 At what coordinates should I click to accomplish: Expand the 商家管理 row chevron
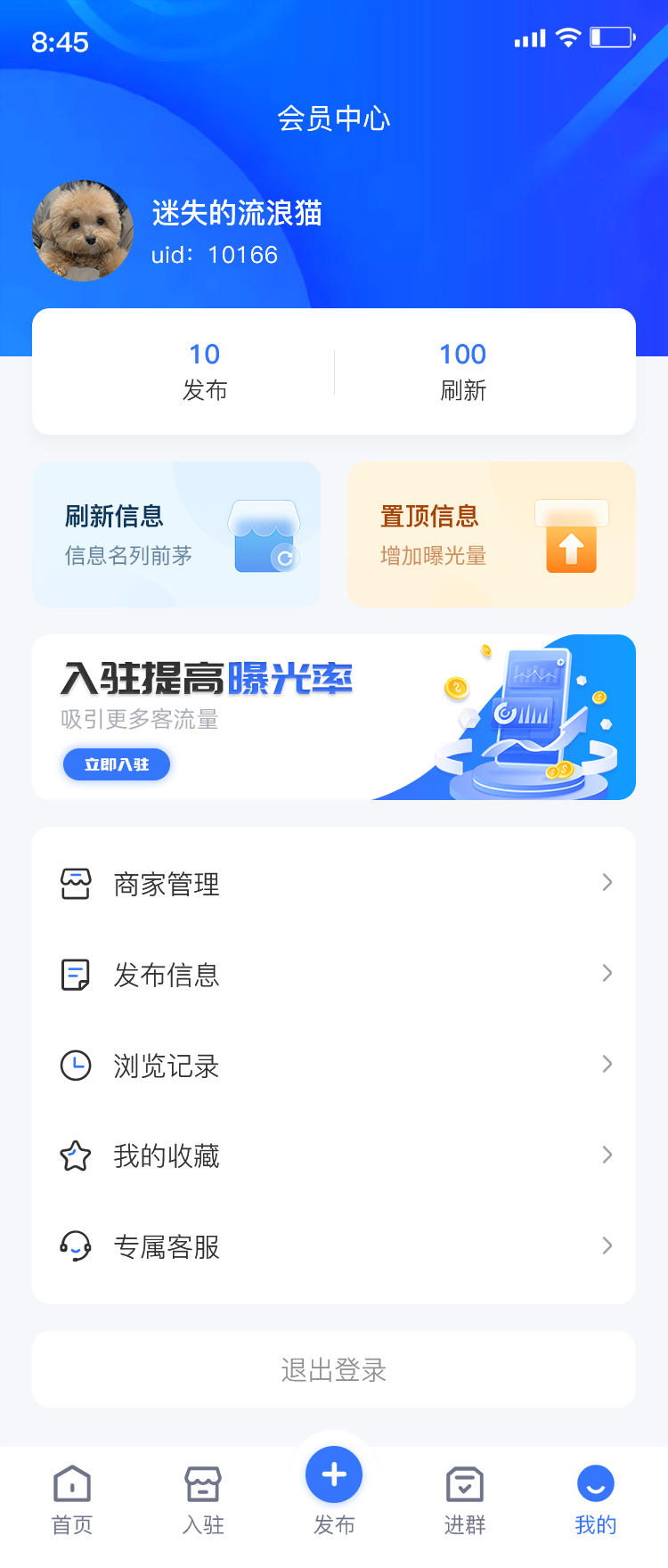tap(607, 882)
